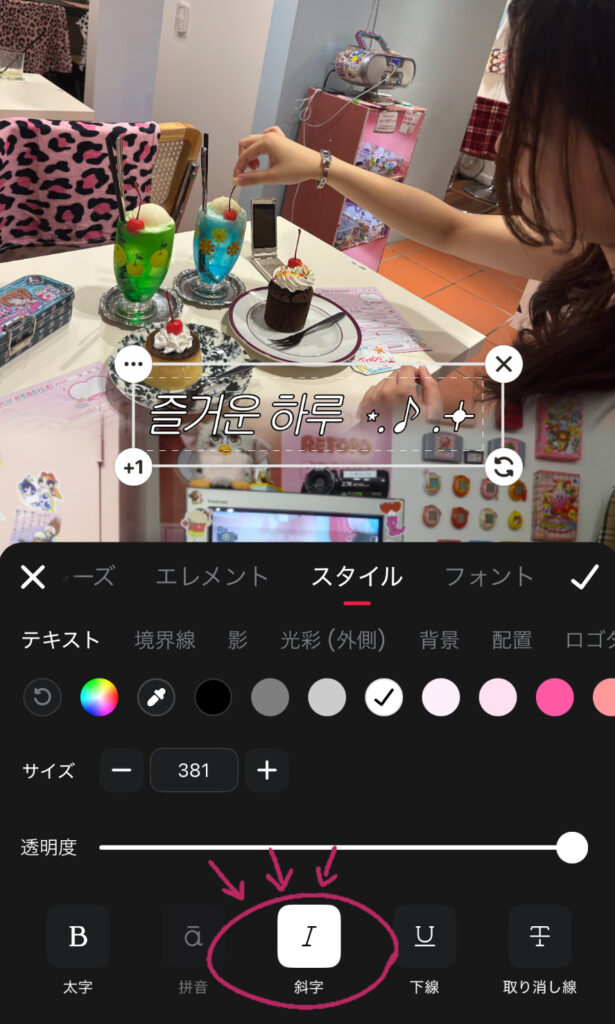615x1024 pixels.
Task: Reset the text color
Action: coord(42,697)
